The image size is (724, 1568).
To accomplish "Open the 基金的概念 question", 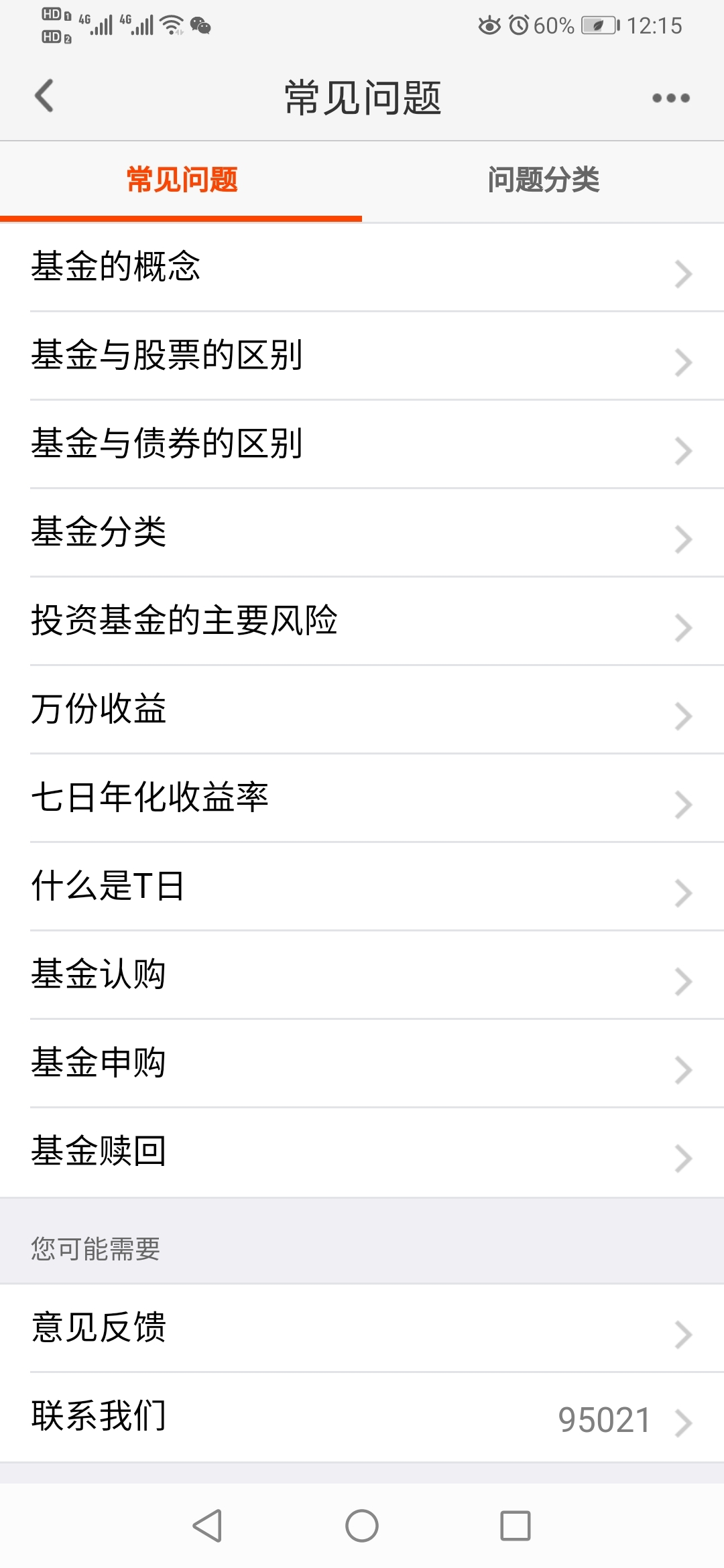I will pyautogui.click(x=362, y=267).
